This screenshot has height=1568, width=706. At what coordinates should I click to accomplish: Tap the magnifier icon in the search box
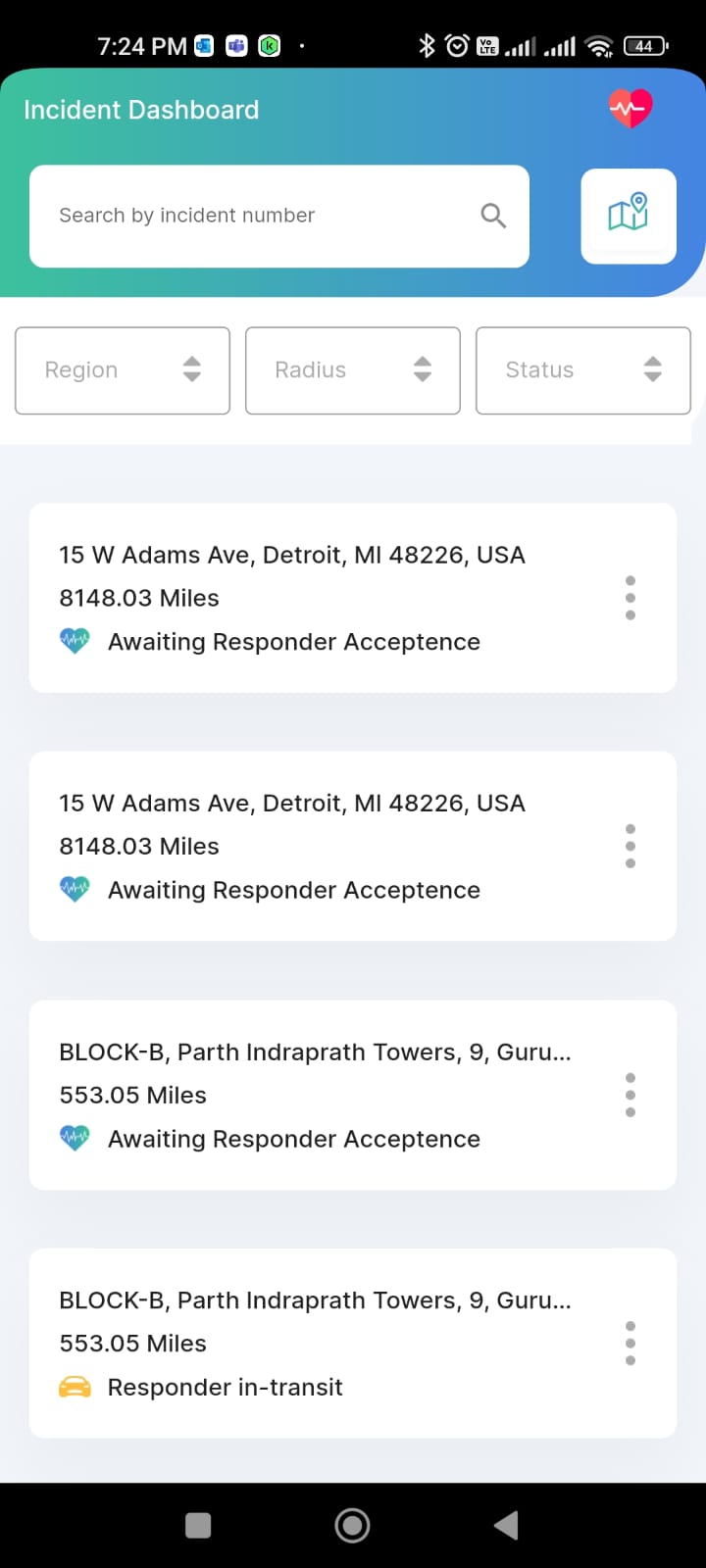click(493, 216)
